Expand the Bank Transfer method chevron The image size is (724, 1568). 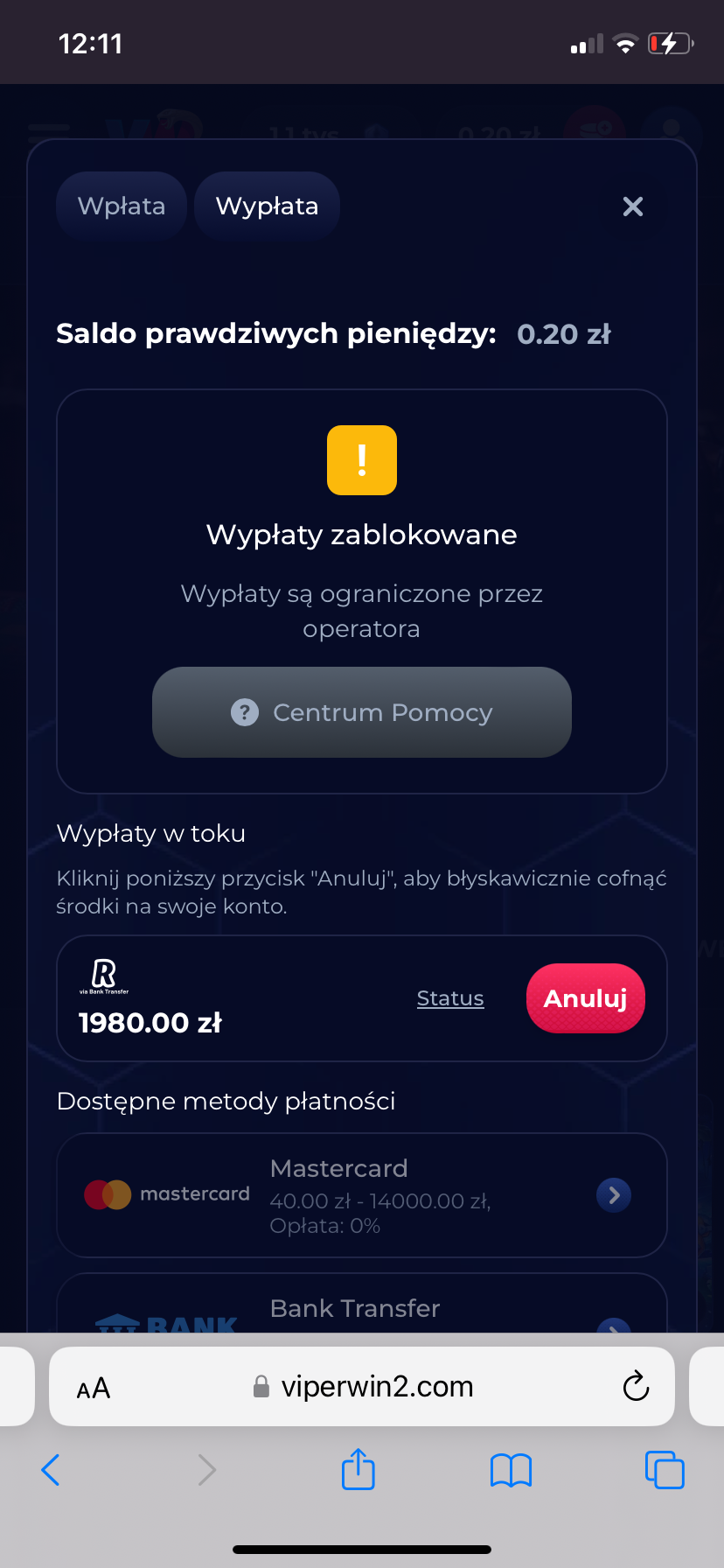pos(614,1329)
